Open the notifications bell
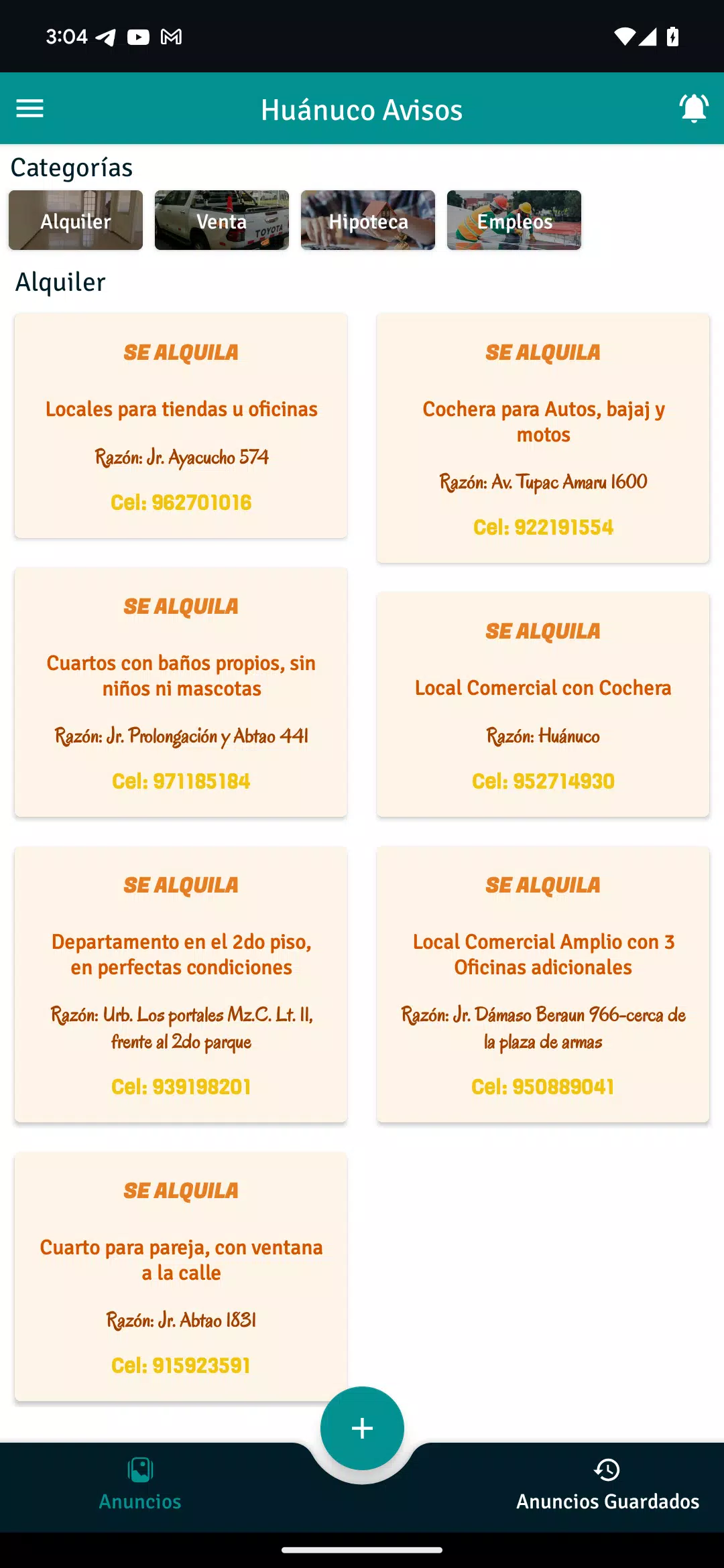Image resolution: width=724 pixels, height=1568 pixels. click(x=694, y=109)
